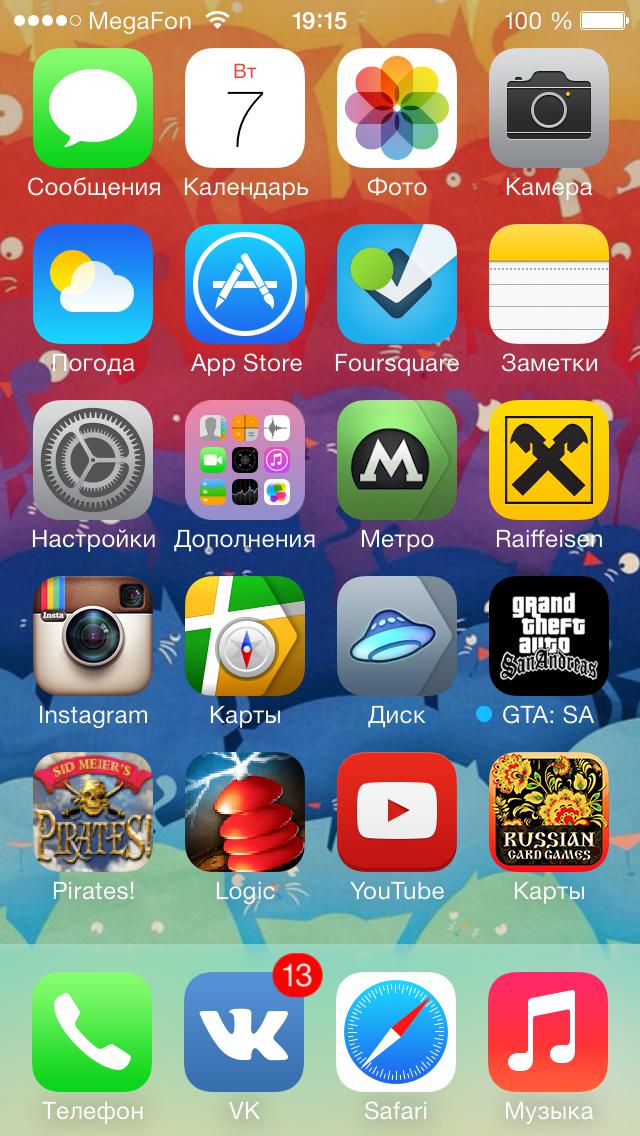
Task: Launch the Фото photos app
Action: coord(397,108)
